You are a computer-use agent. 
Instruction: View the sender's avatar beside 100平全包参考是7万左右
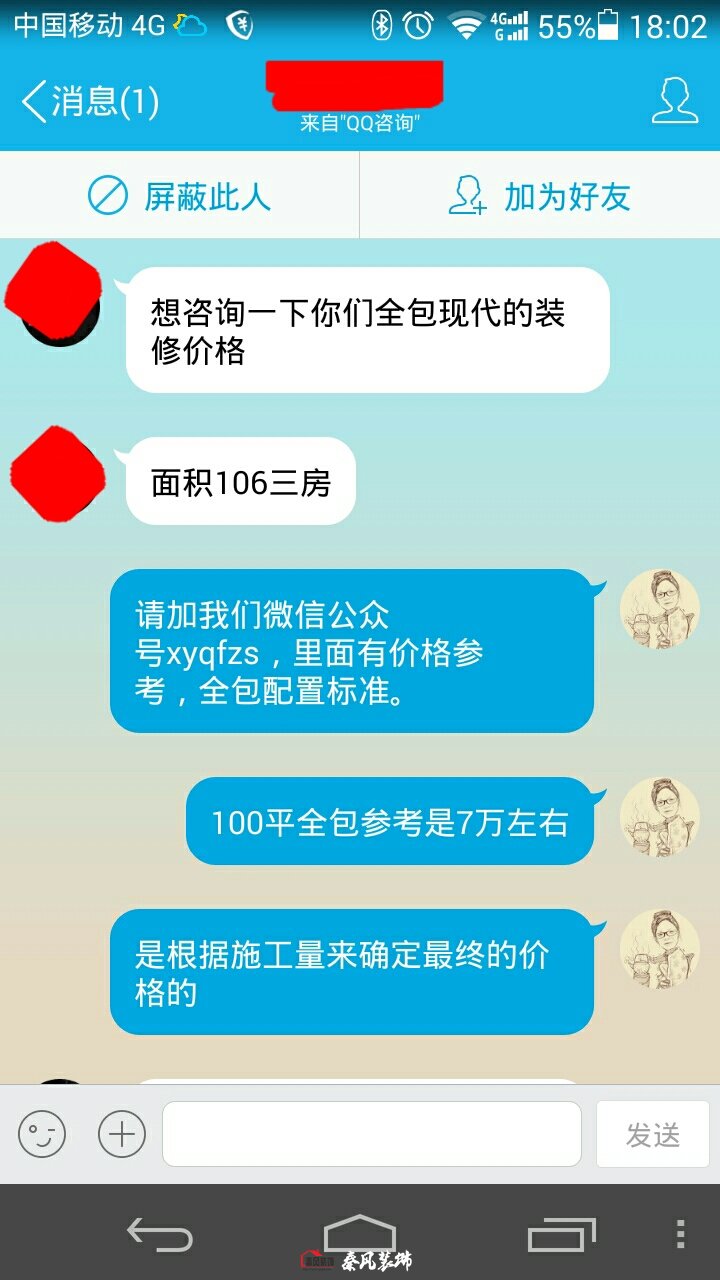659,816
